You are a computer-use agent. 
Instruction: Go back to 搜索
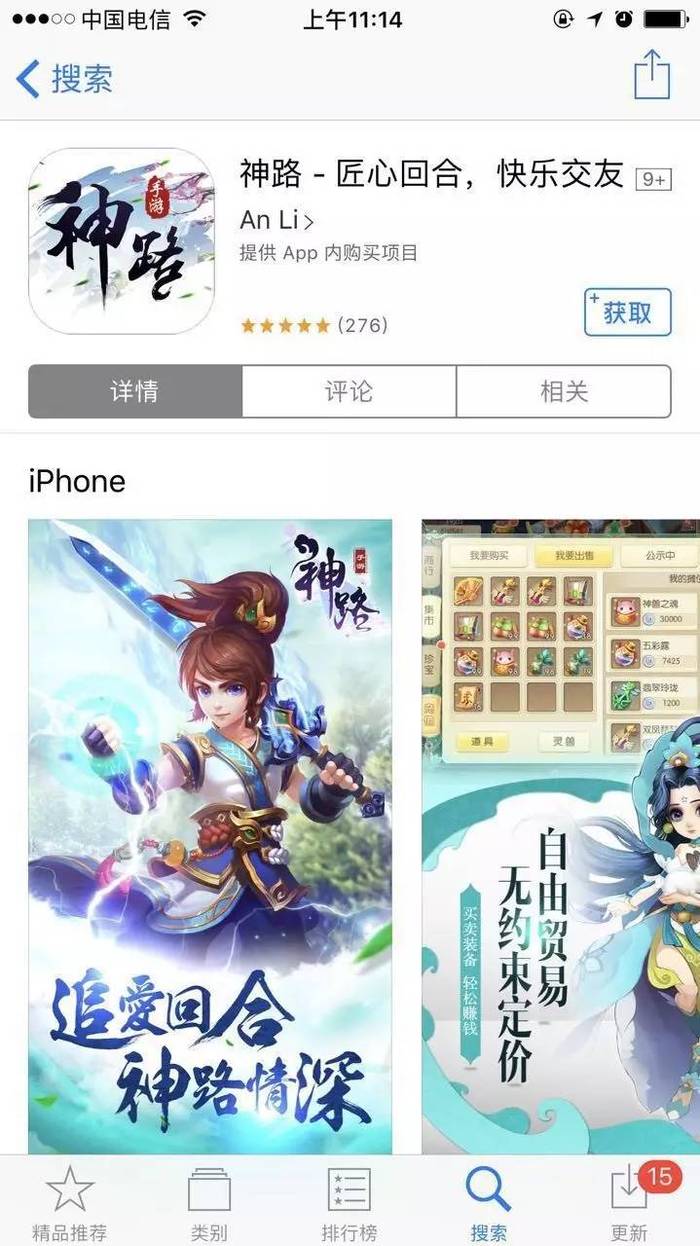point(64,79)
